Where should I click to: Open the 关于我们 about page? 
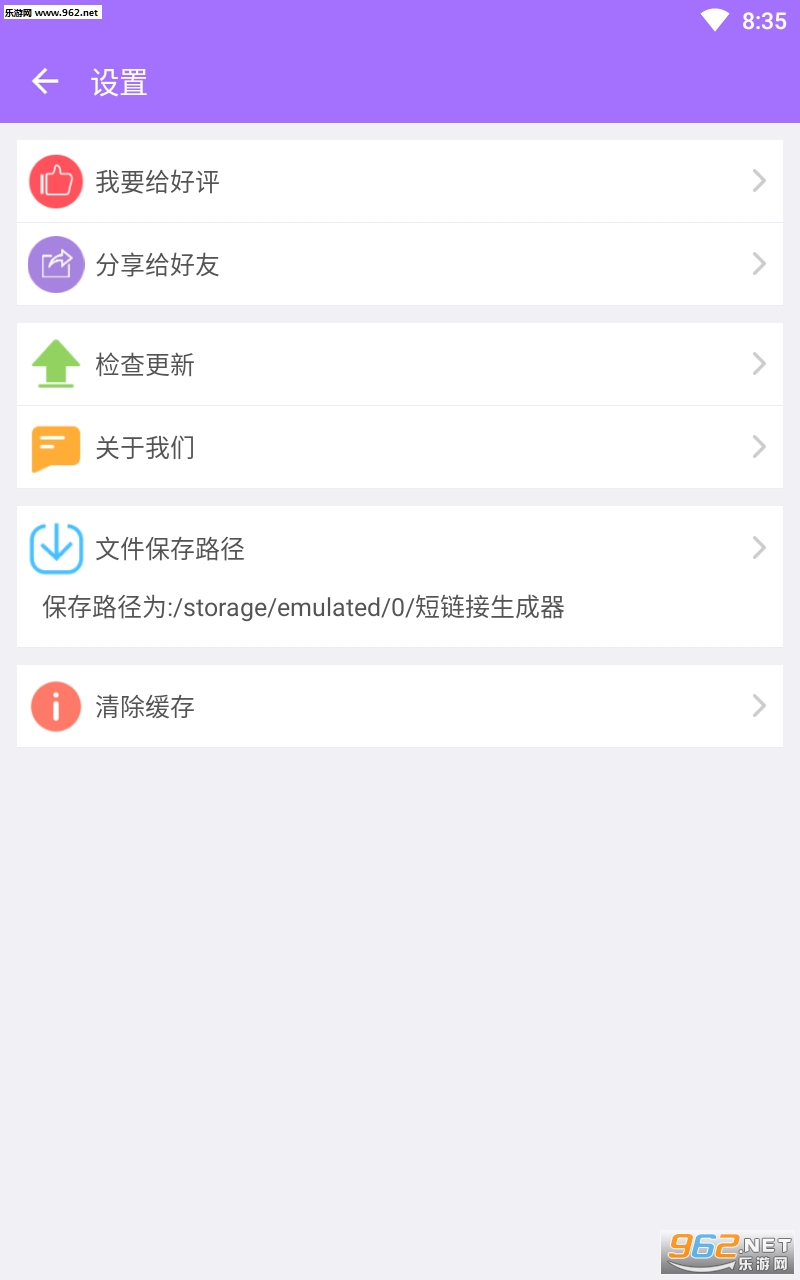pos(400,447)
